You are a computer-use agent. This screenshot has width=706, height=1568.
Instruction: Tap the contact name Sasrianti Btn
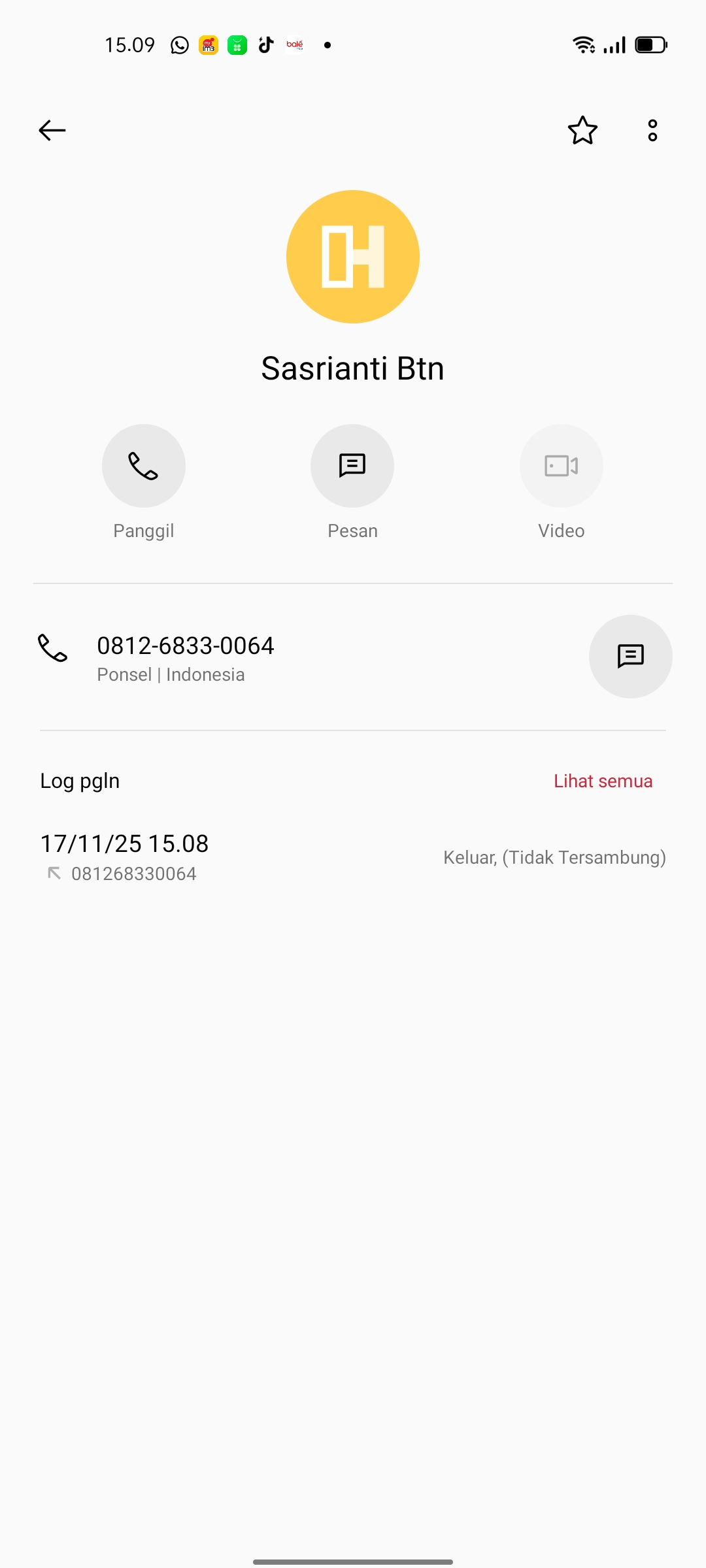353,367
